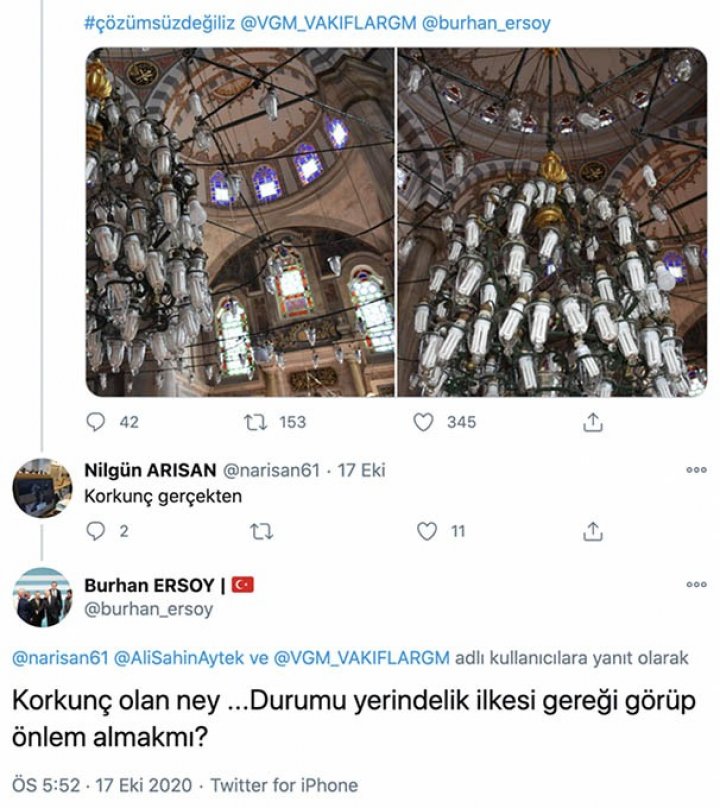Open the @burhan_ersoy mention in the top tweet
The height and width of the screenshot is (808, 720).
coord(487,23)
